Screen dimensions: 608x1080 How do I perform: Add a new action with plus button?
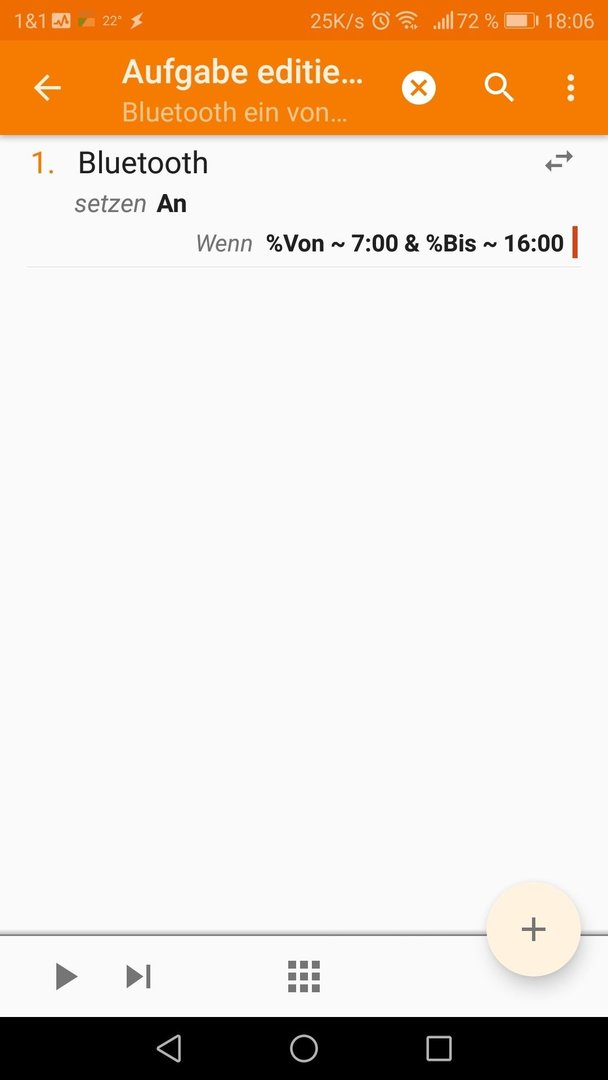534,929
